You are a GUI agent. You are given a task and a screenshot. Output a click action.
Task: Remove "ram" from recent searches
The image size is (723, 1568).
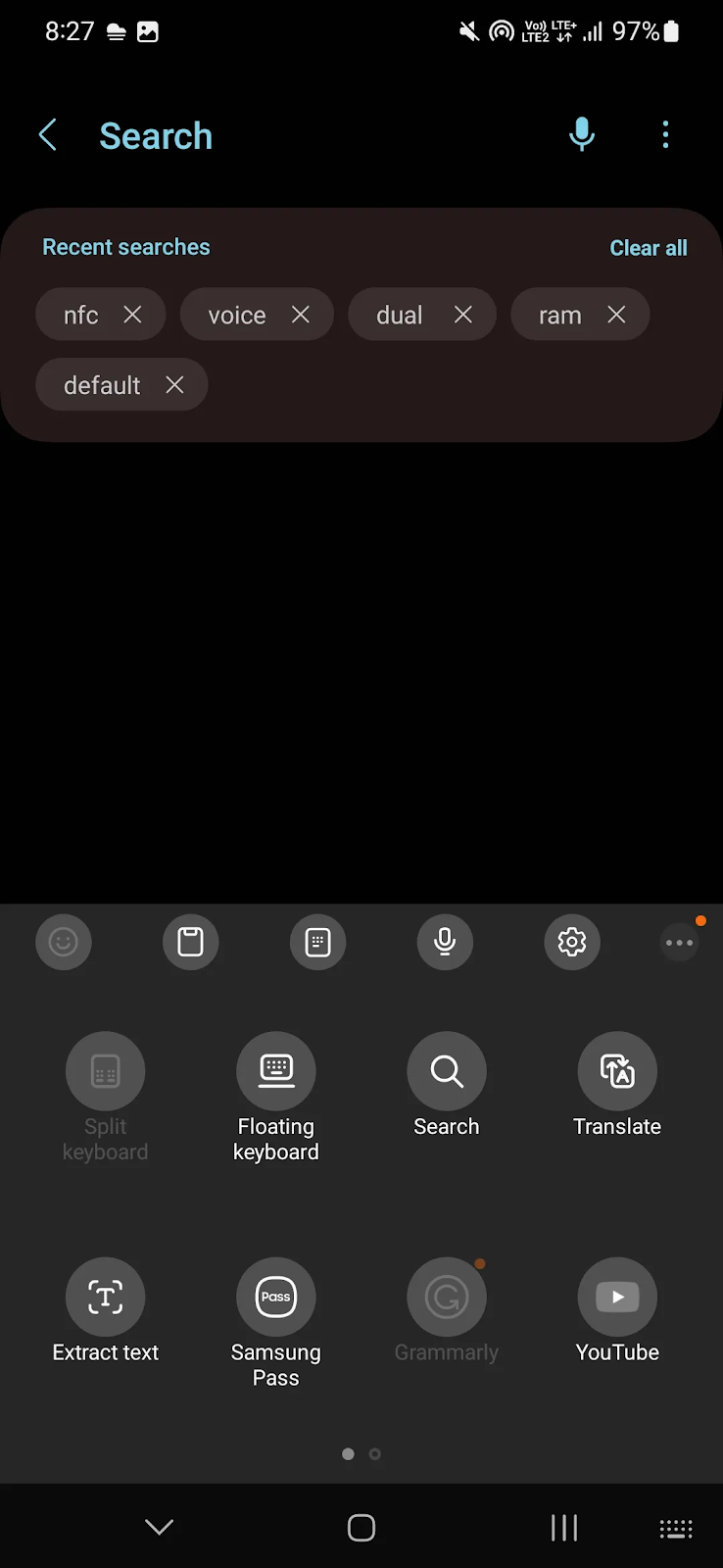616,315
